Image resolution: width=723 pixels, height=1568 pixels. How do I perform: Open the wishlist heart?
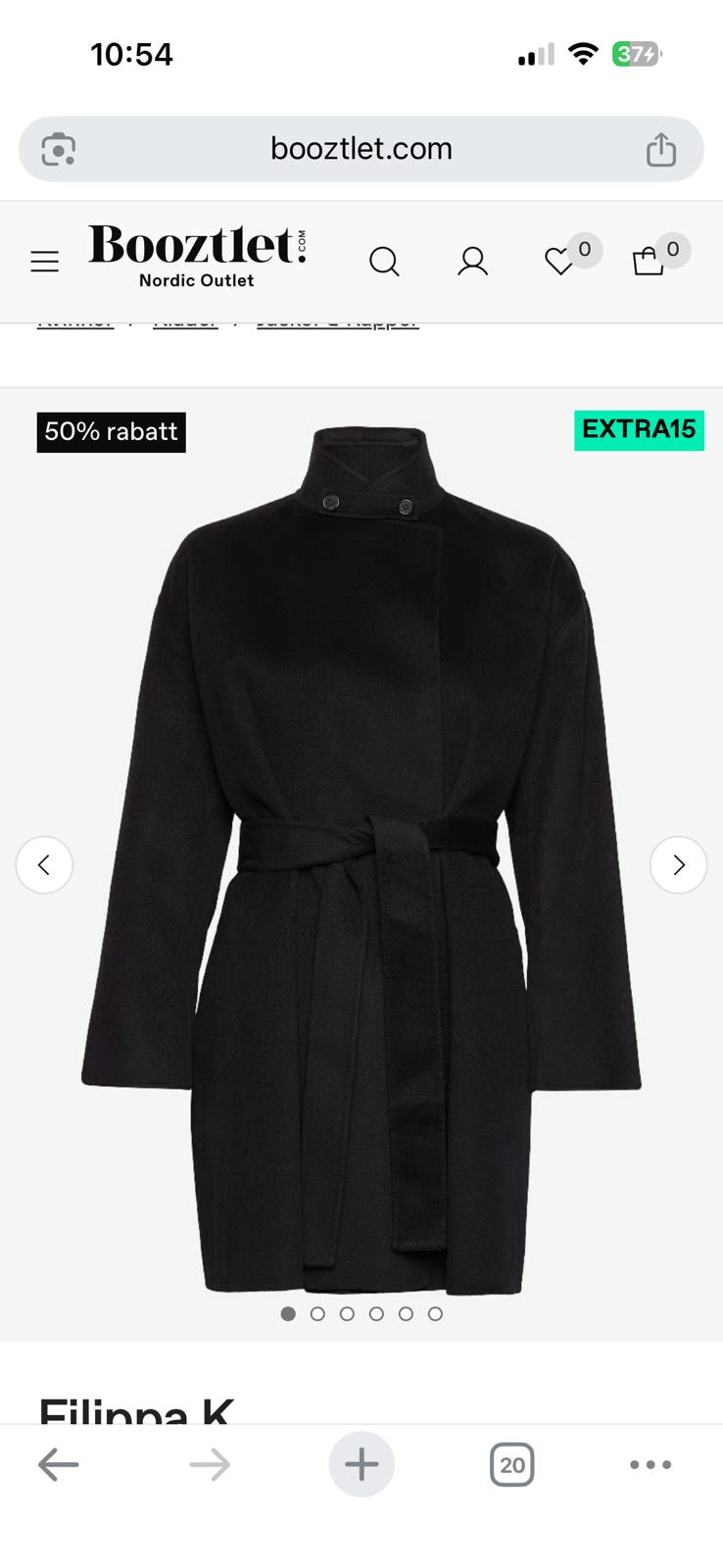(559, 262)
